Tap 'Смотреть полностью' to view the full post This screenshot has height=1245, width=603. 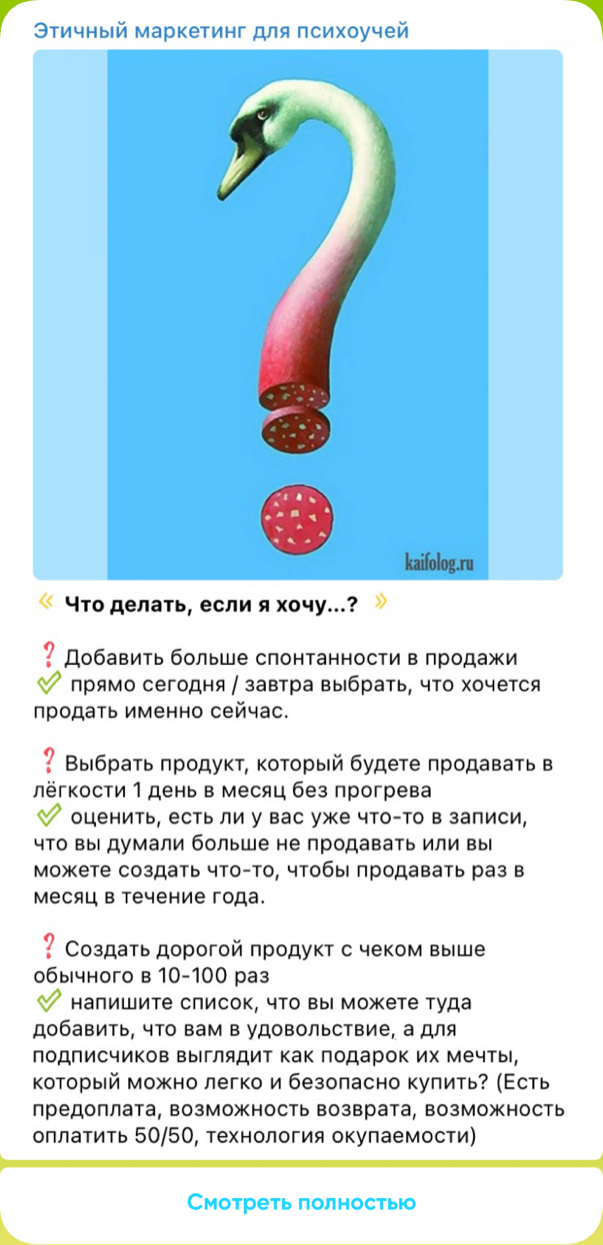(x=301, y=1202)
